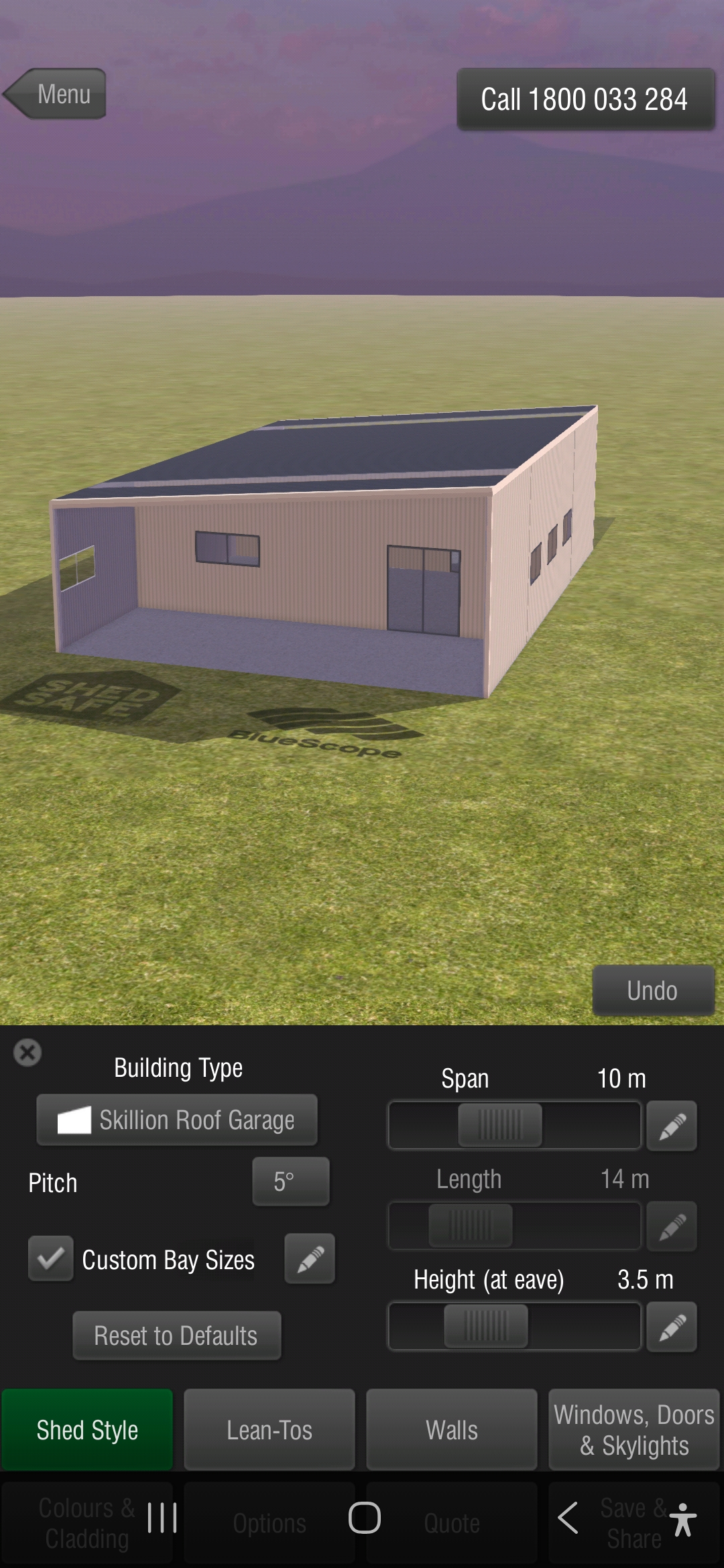Image resolution: width=724 pixels, height=1568 pixels.
Task: Open the Walls tab
Action: [x=452, y=1430]
